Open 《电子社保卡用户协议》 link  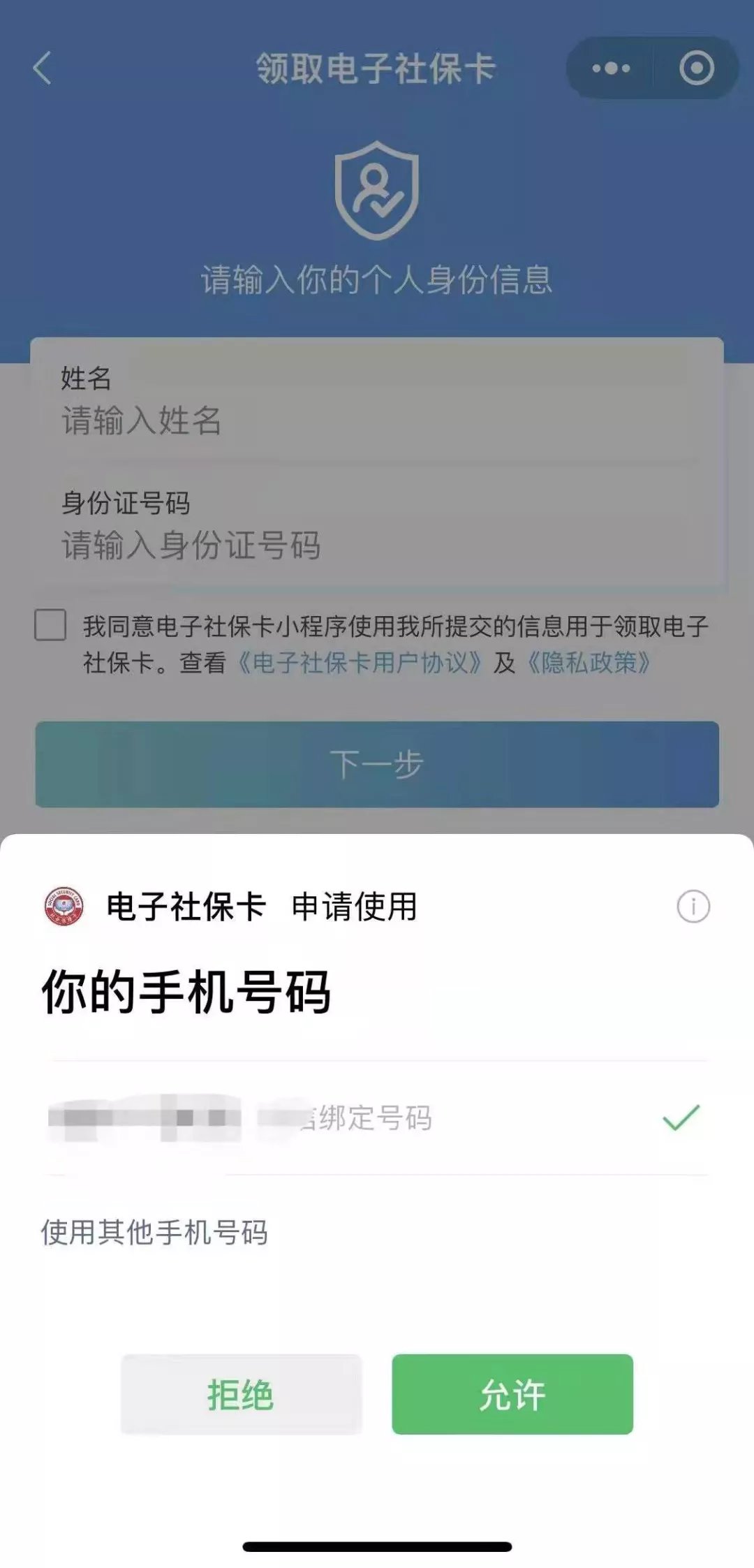point(360,663)
